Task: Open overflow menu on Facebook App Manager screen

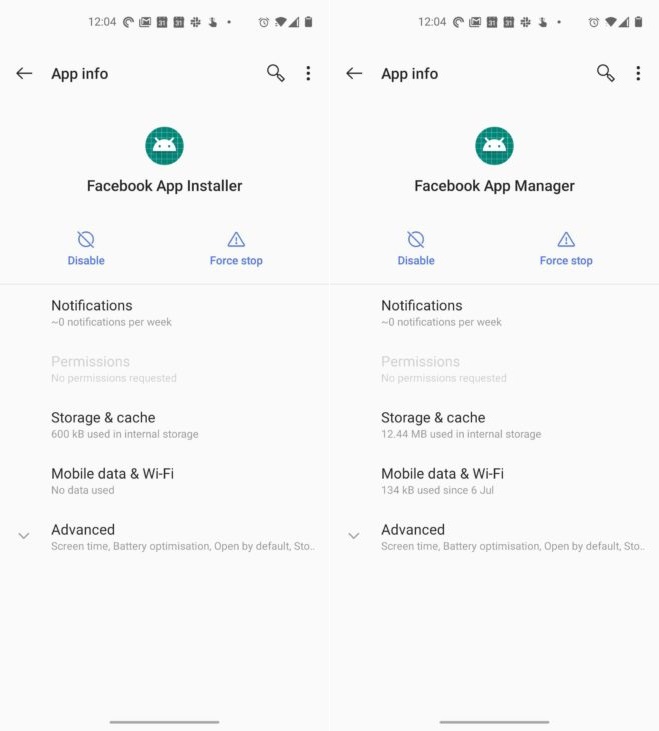Action: 638,73
